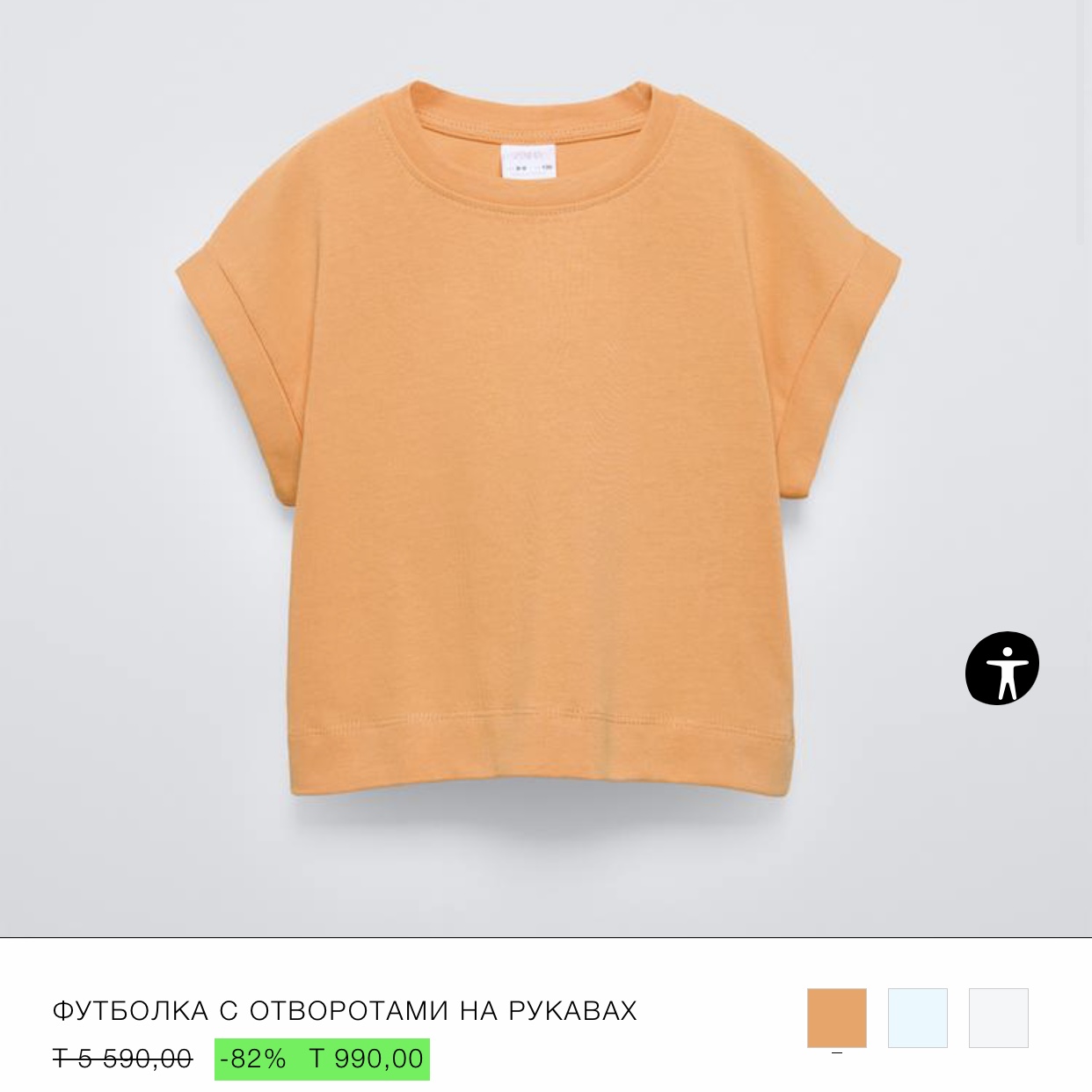This screenshot has width=1092, height=1092.
Task: Choose the light blue color swatch
Action: coord(917,1017)
